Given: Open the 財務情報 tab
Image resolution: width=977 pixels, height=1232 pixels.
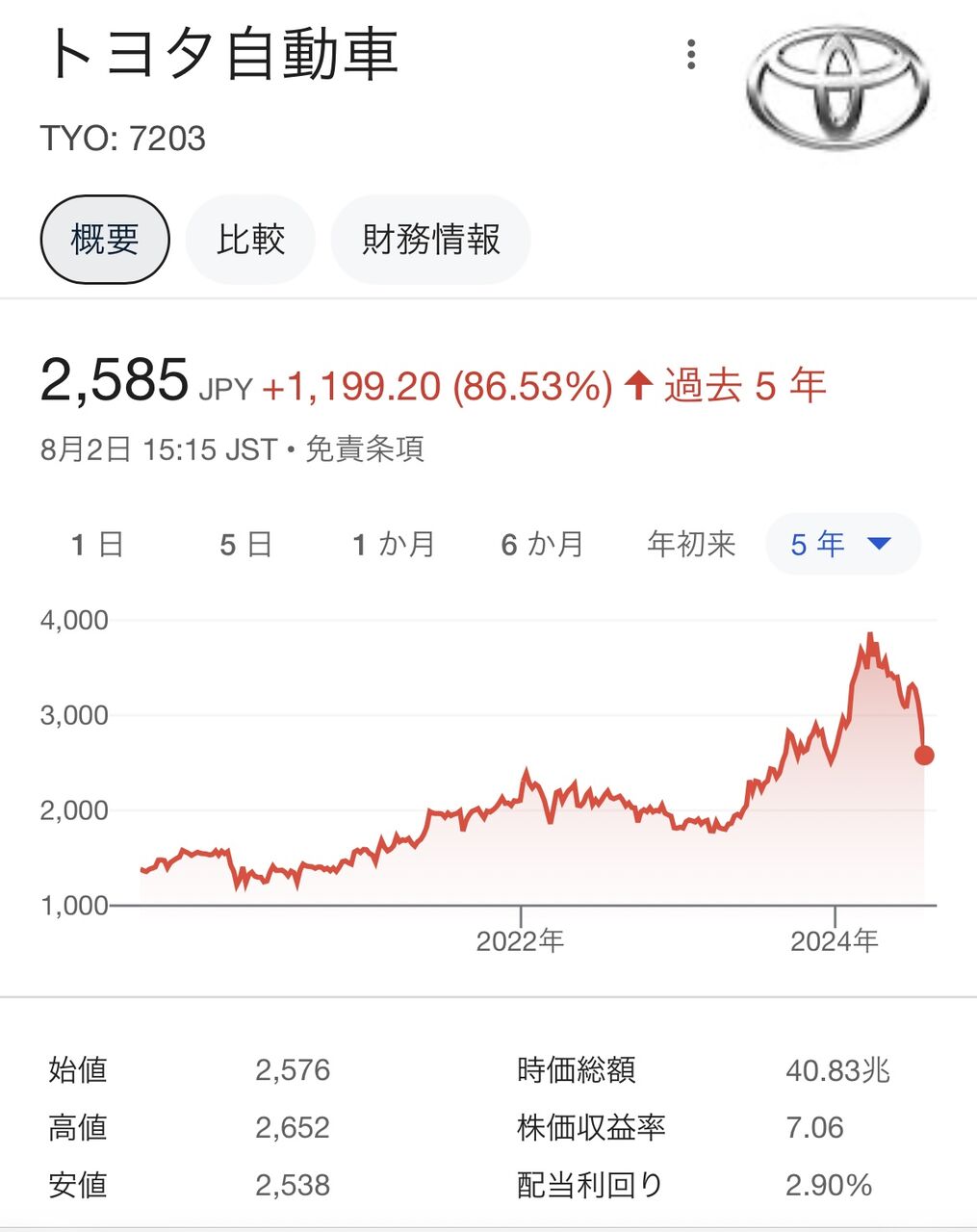Looking at the screenshot, I should click(430, 240).
